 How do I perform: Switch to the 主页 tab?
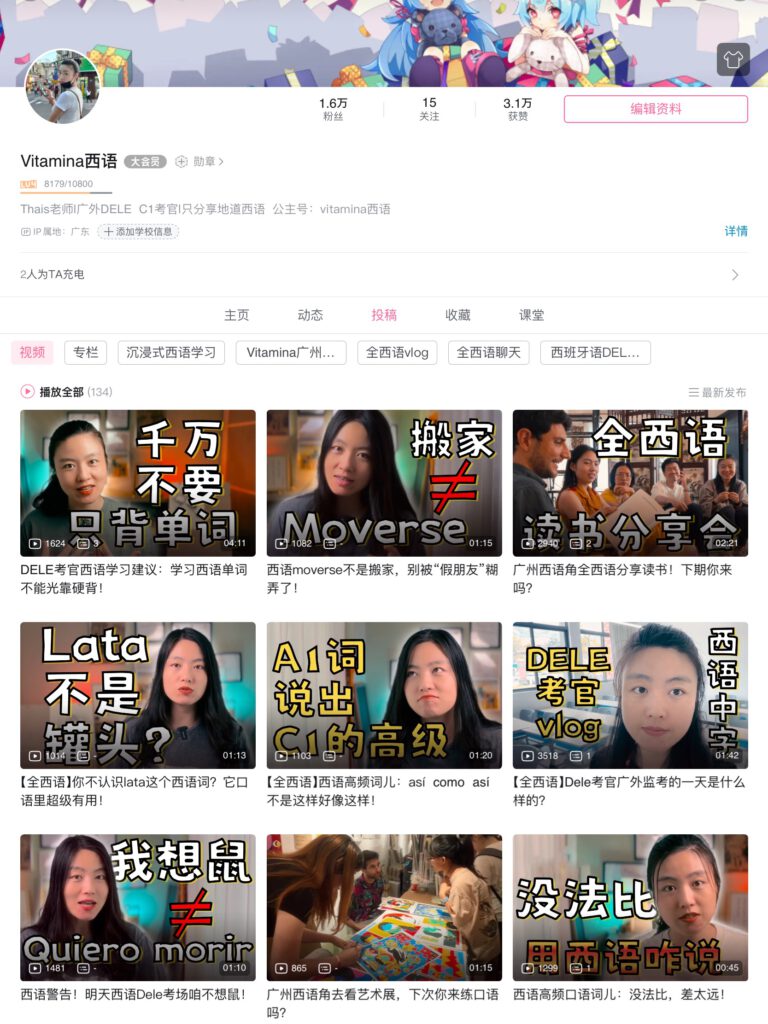point(237,315)
